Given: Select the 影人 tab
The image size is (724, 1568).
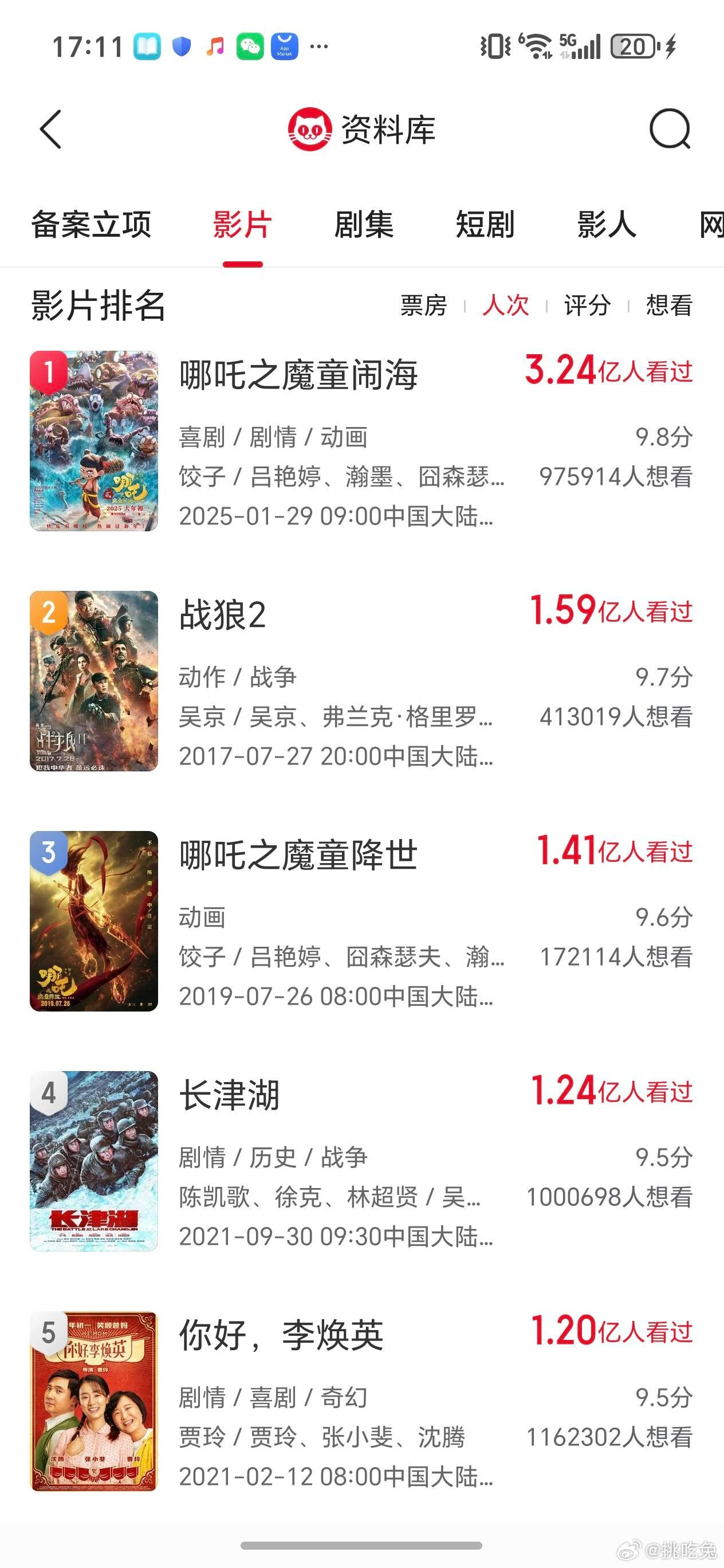Looking at the screenshot, I should [x=607, y=225].
